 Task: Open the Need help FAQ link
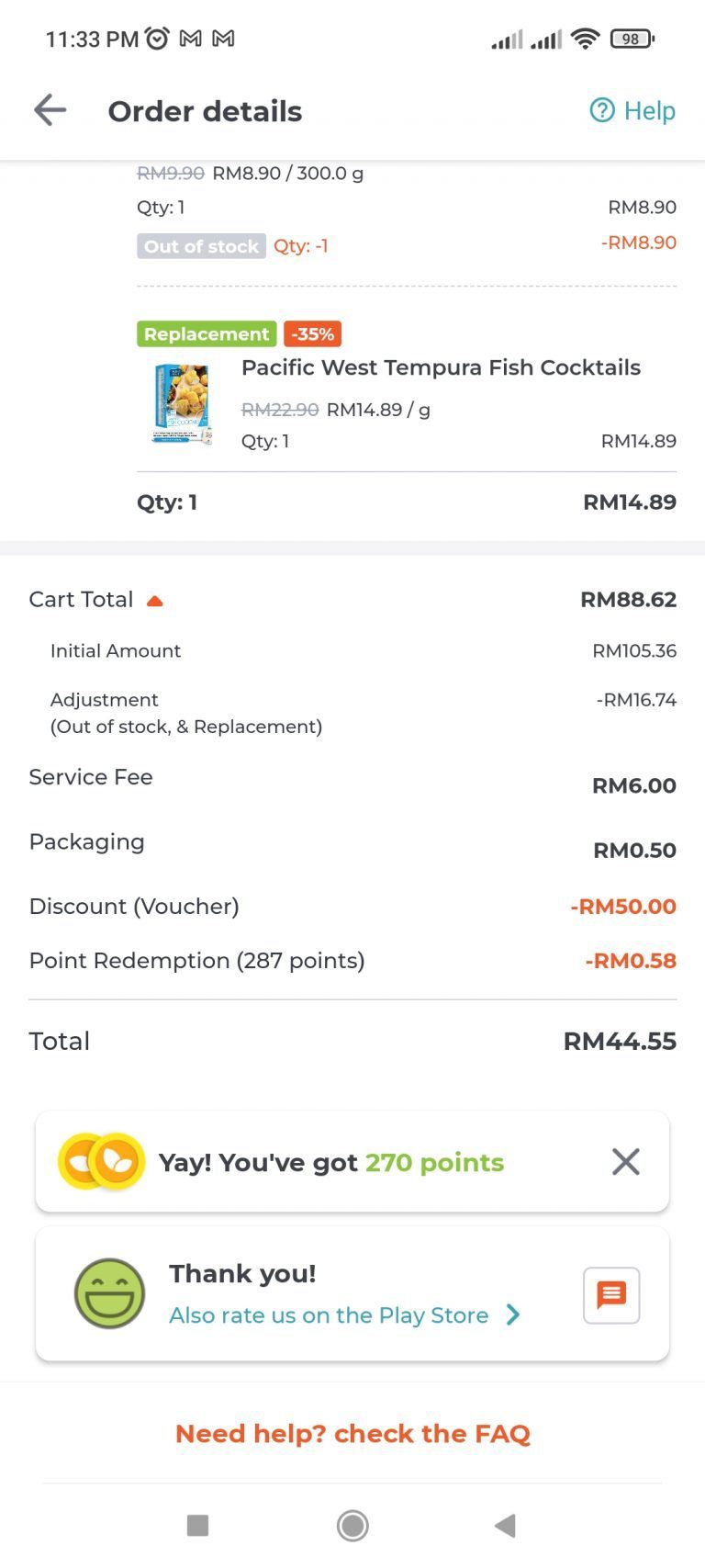point(352,1433)
